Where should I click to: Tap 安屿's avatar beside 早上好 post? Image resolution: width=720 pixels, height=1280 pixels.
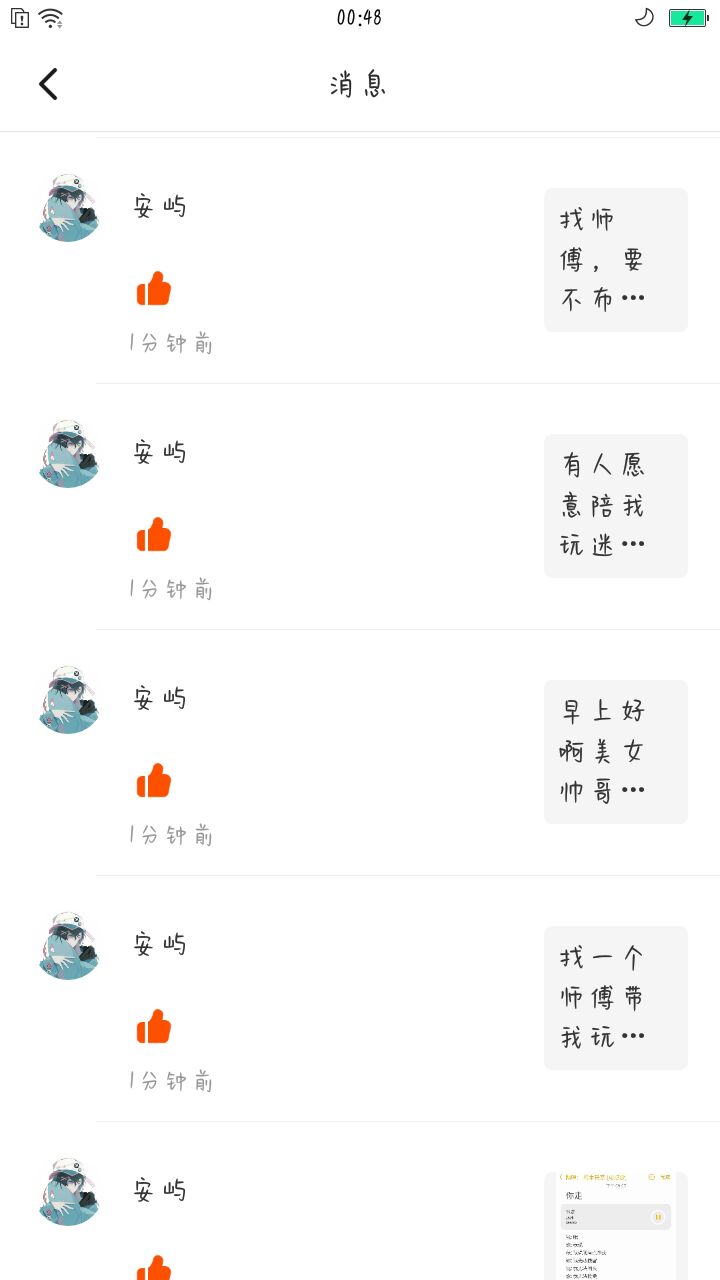click(69, 700)
